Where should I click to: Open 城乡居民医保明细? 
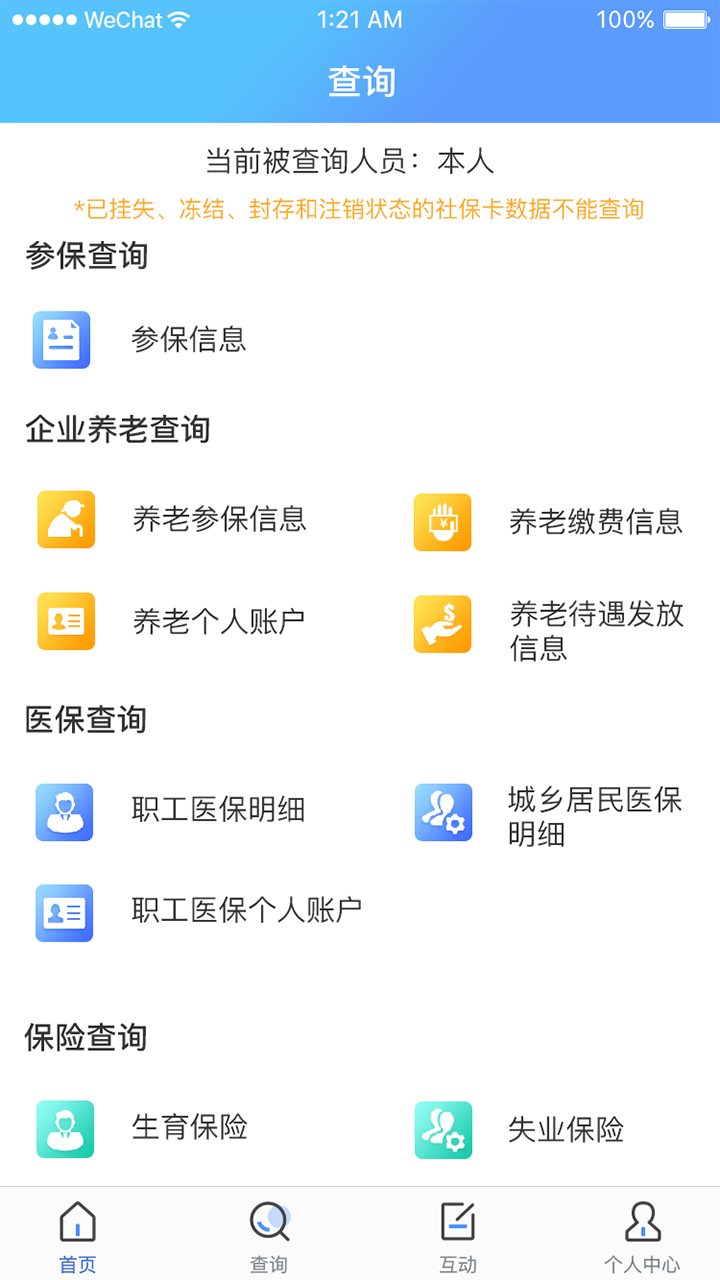point(594,816)
